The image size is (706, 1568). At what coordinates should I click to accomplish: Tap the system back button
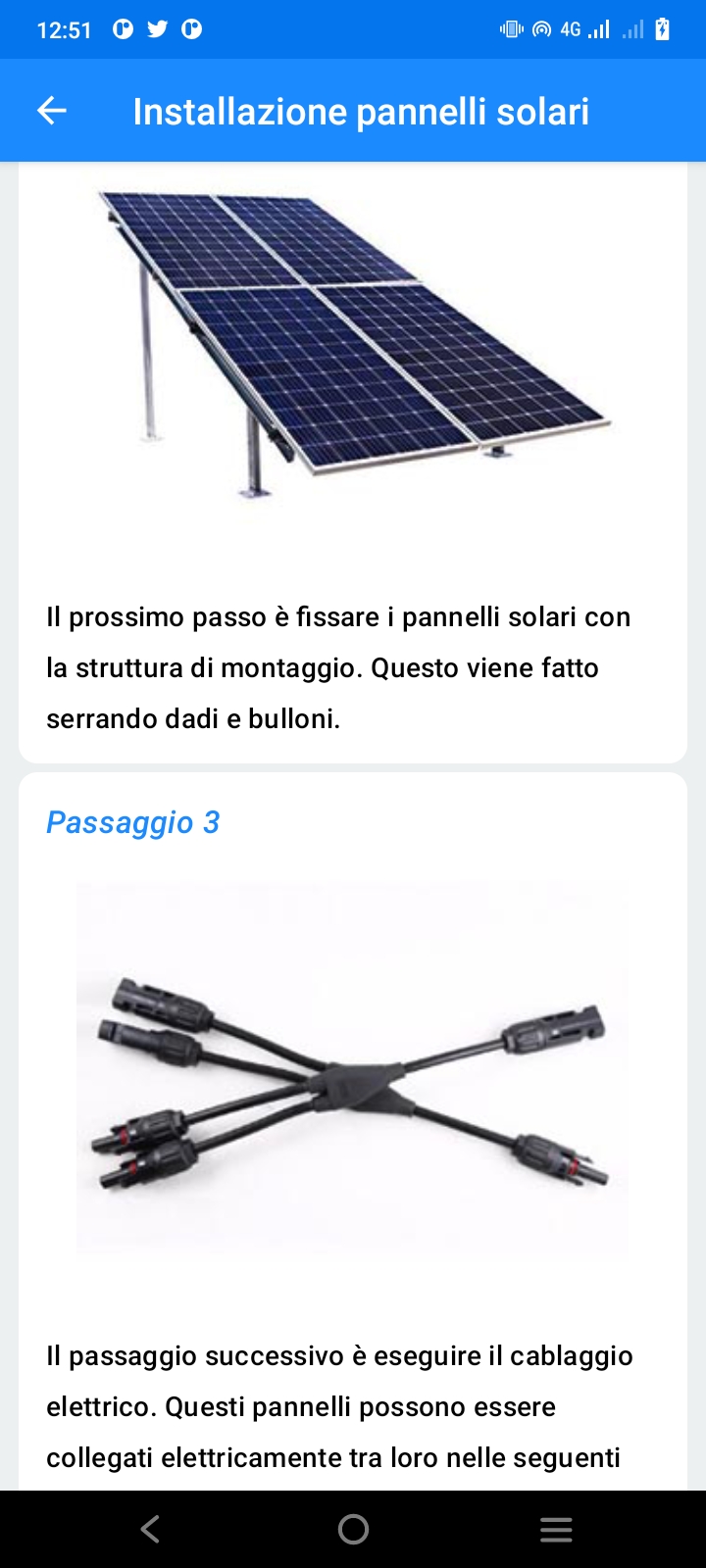coord(150,1529)
